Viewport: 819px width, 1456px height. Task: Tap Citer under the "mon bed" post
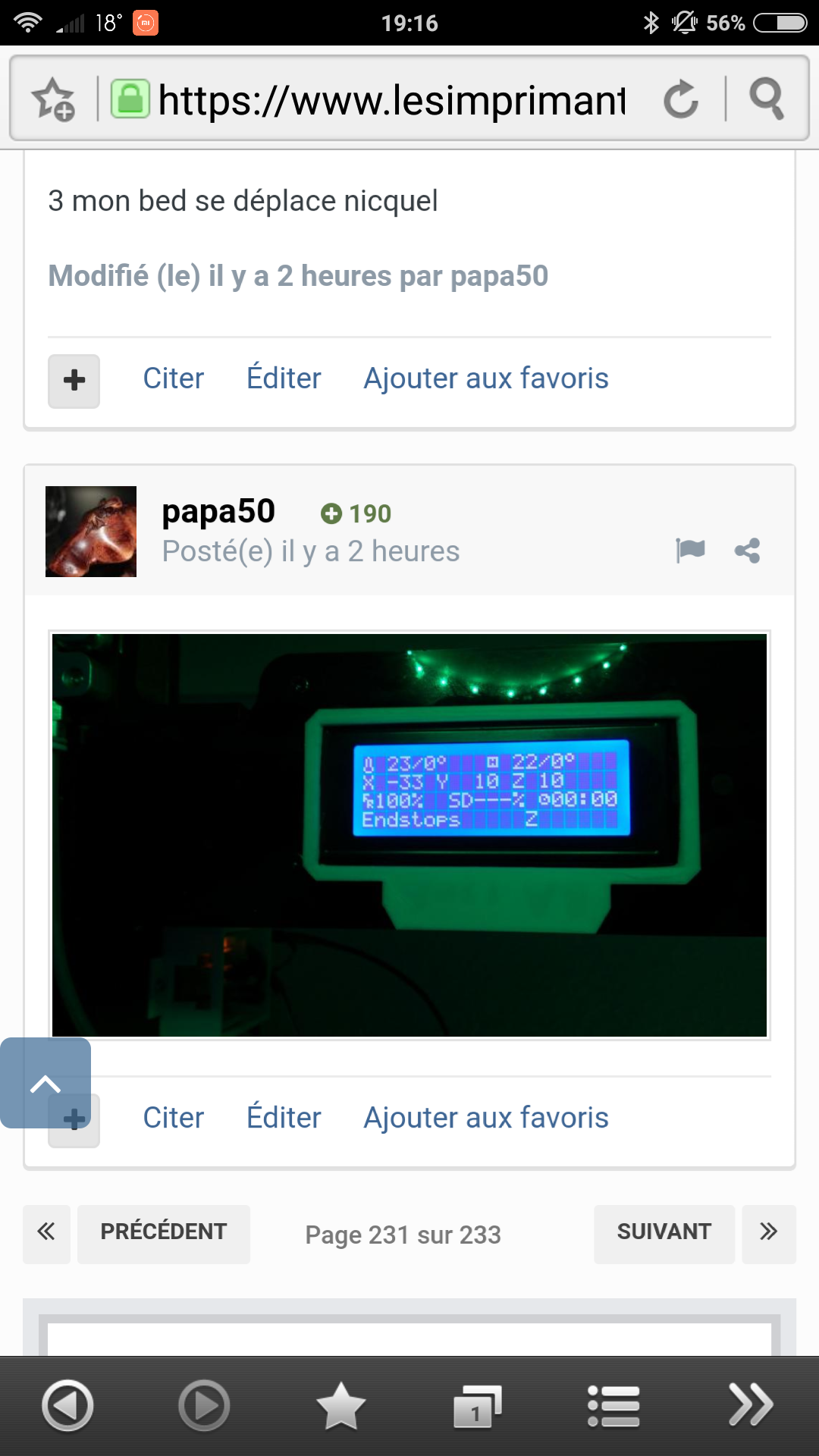click(x=174, y=378)
